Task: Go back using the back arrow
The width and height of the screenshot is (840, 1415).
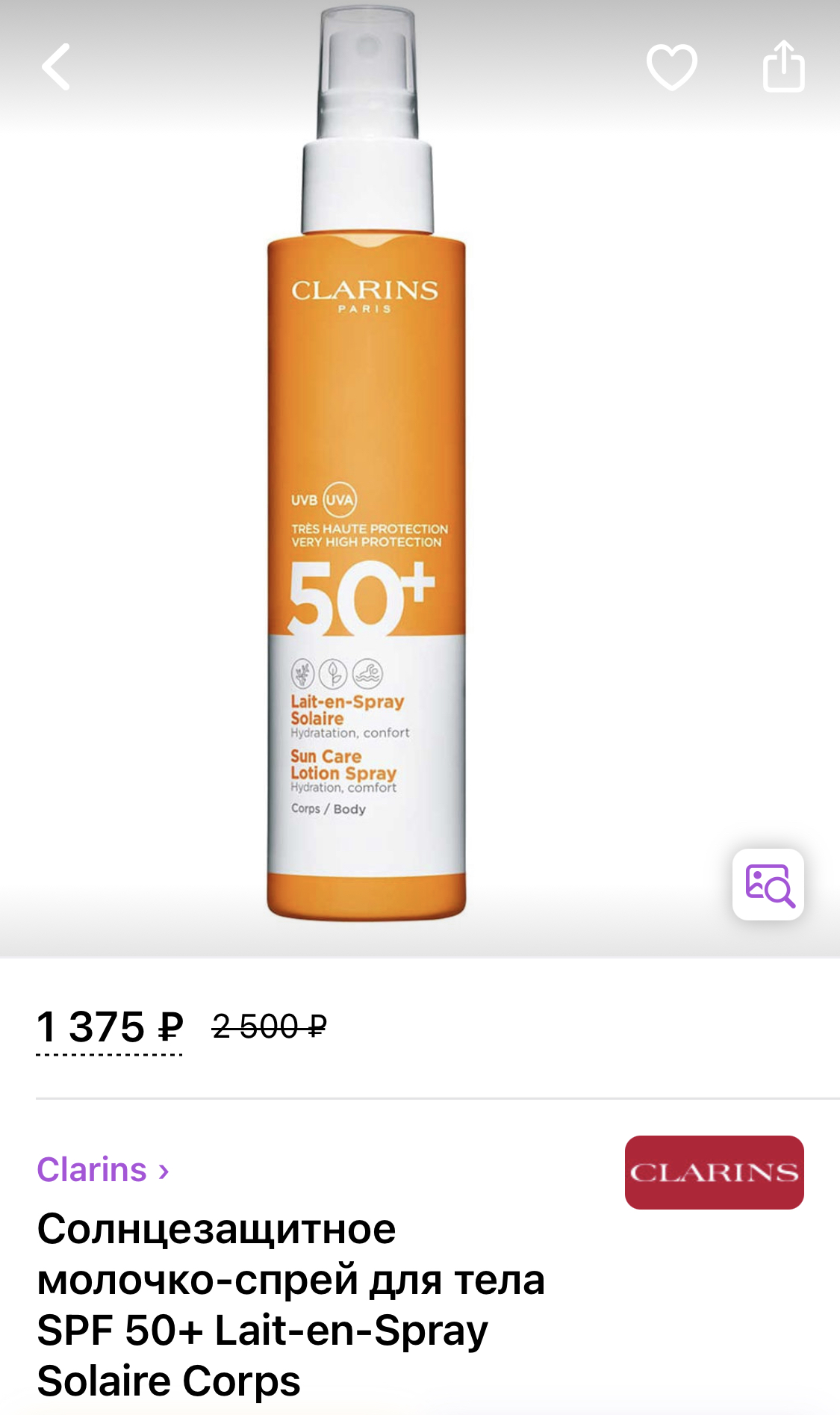Action: (x=56, y=66)
